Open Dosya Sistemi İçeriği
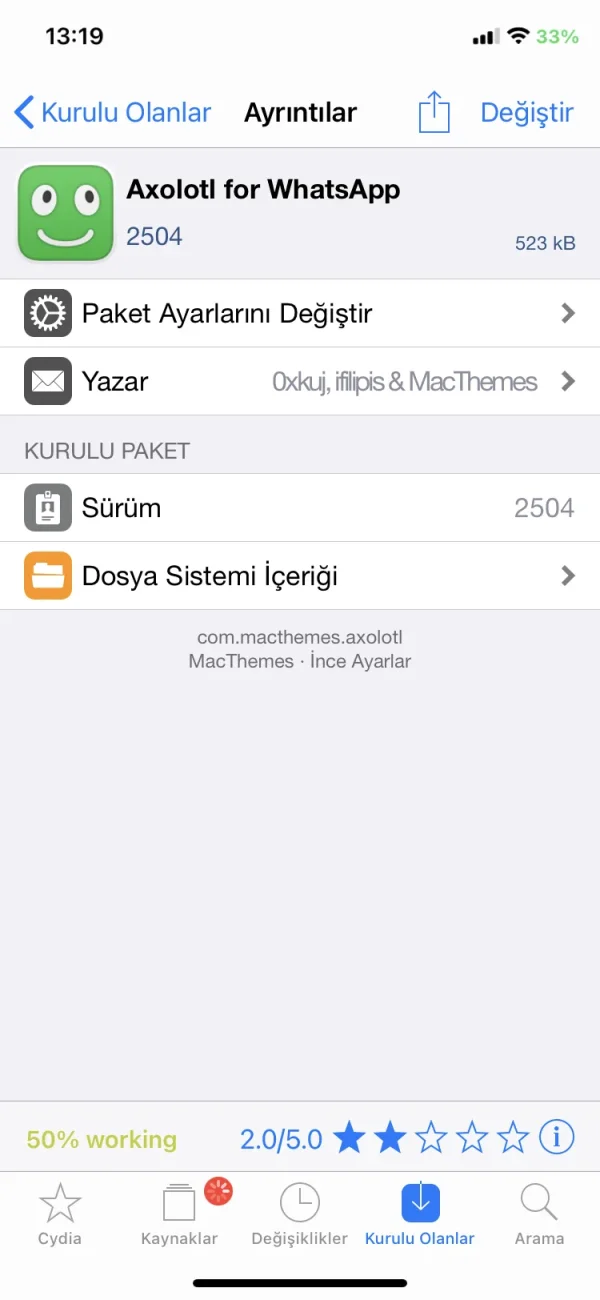Screen dimensions: 600x1300 300,576
